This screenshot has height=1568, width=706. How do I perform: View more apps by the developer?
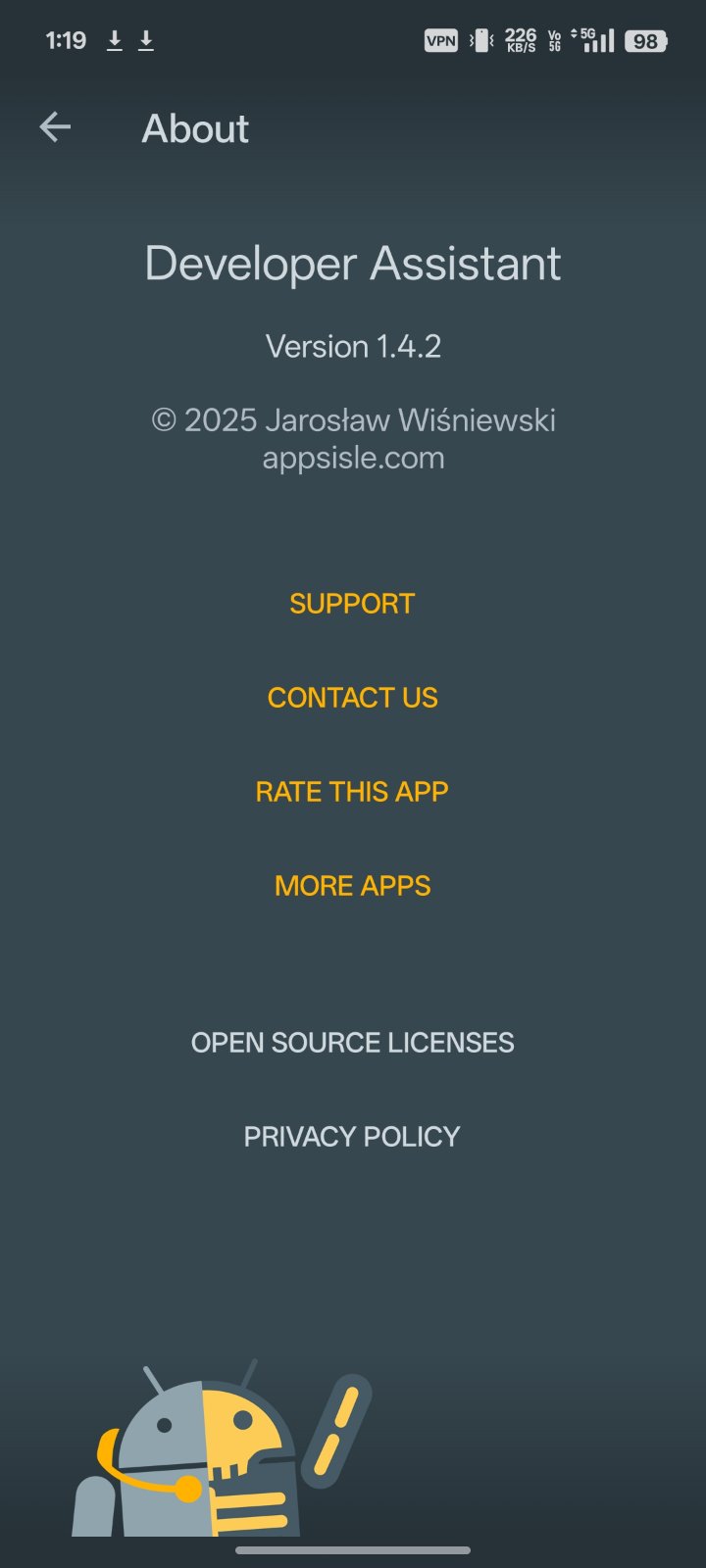[x=352, y=886]
